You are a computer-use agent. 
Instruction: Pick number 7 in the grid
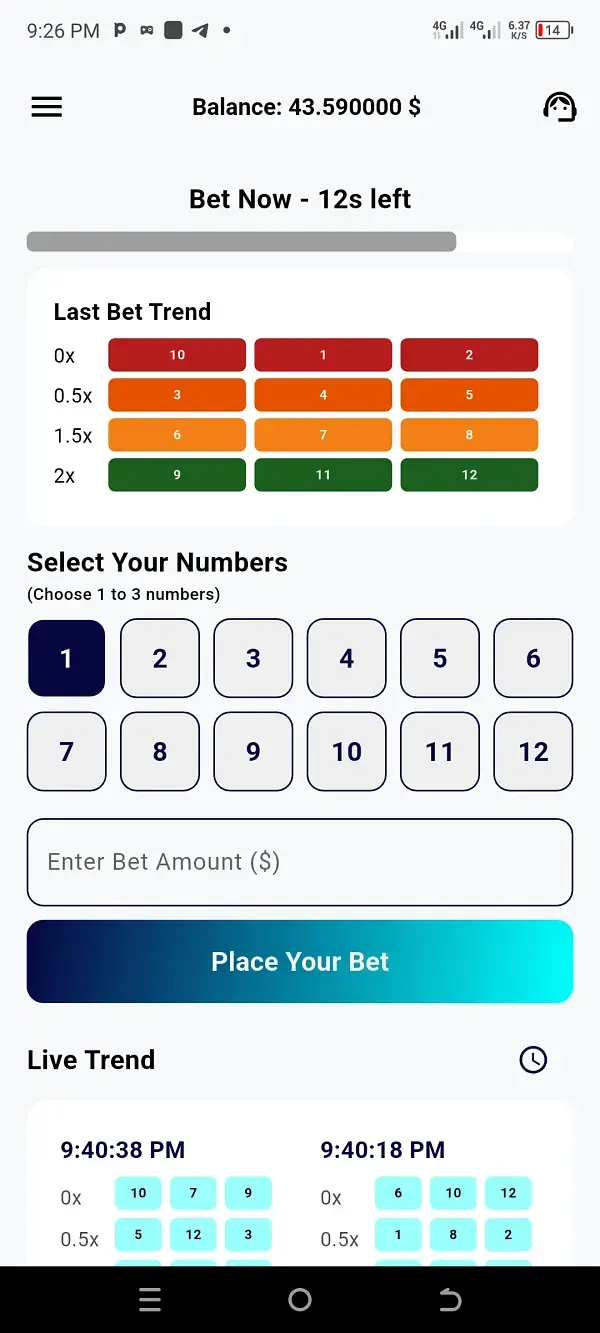tap(66, 751)
